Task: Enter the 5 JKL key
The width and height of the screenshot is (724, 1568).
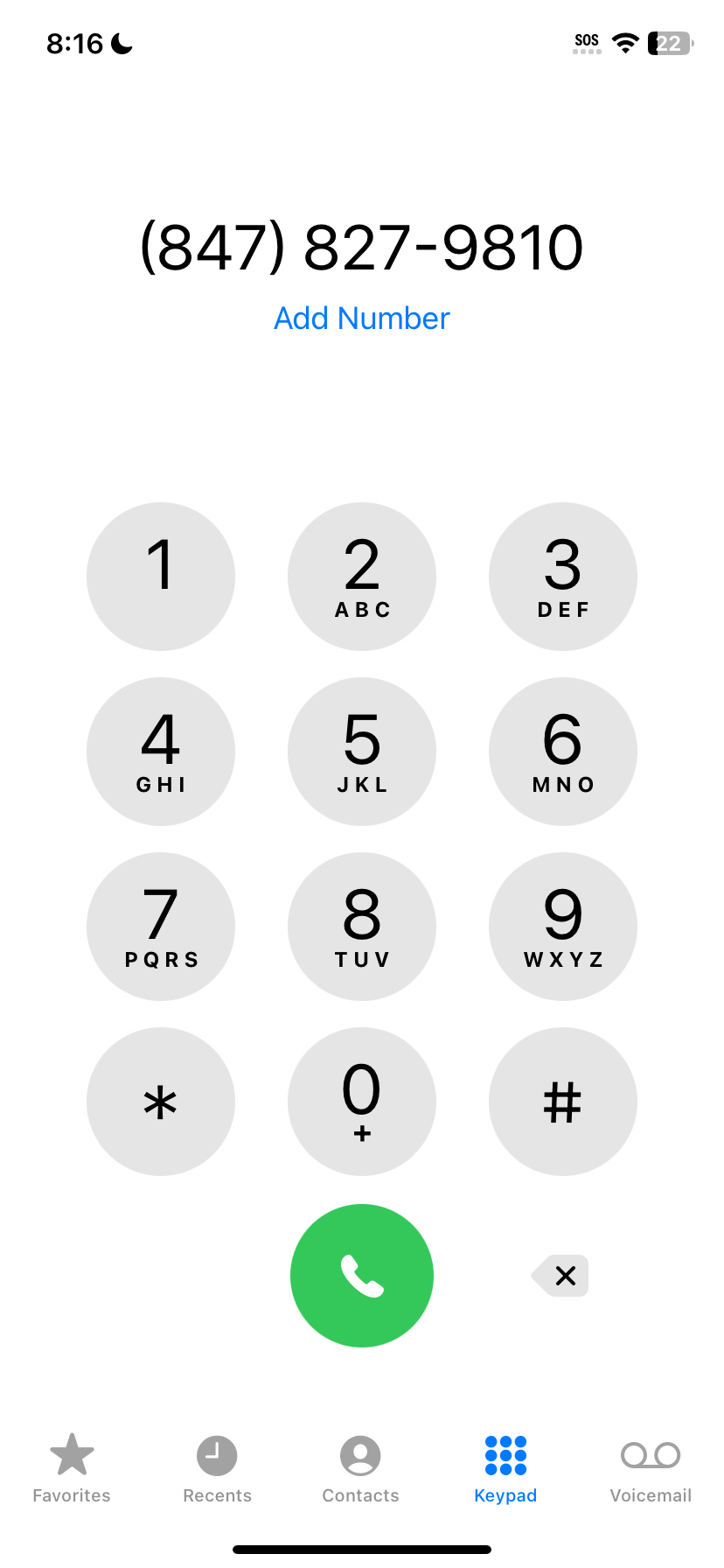Action: [362, 752]
